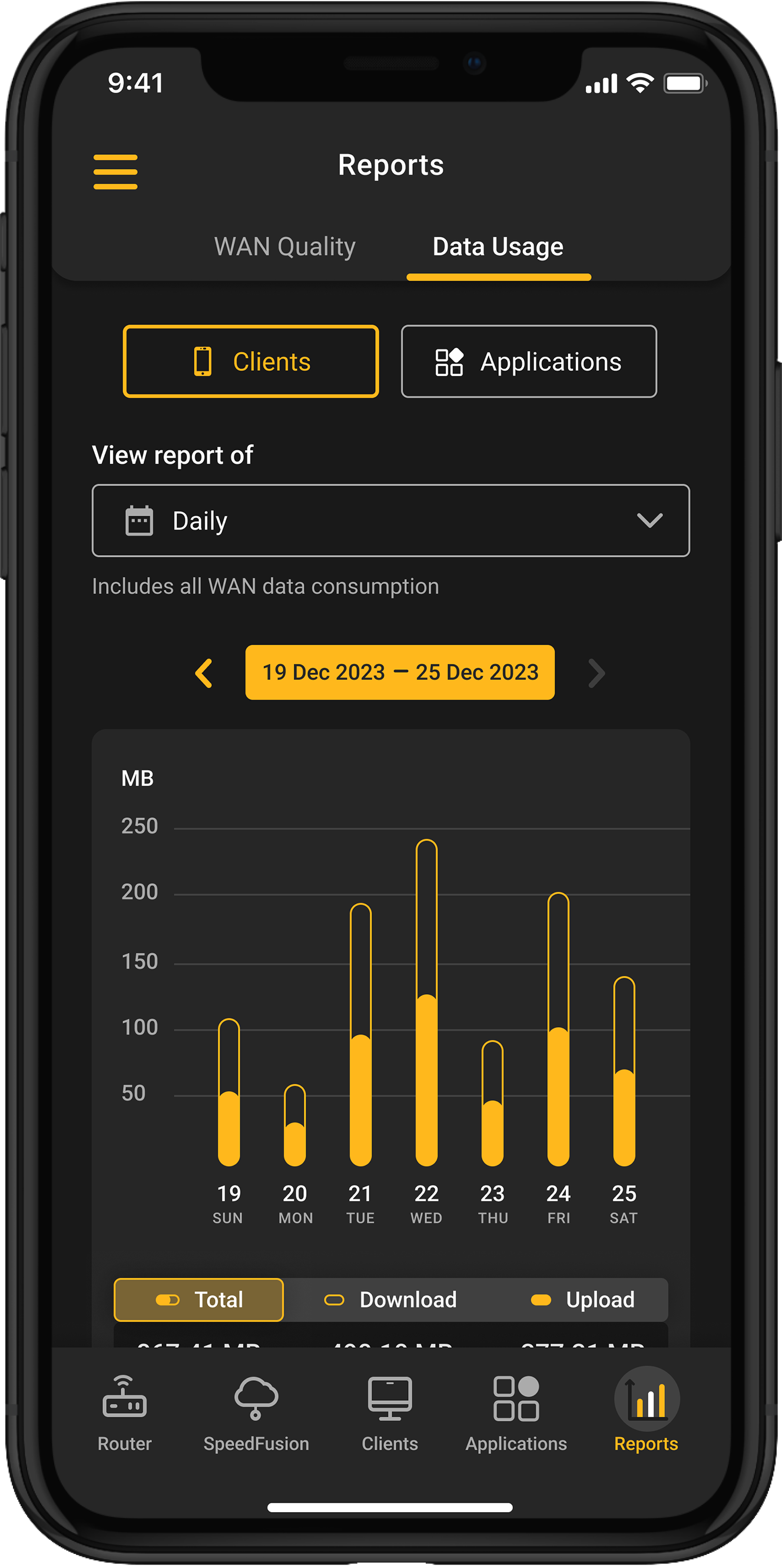782x1568 pixels.
Task: Switch the chart to Download only
Action: click(x=390, y=1300)
